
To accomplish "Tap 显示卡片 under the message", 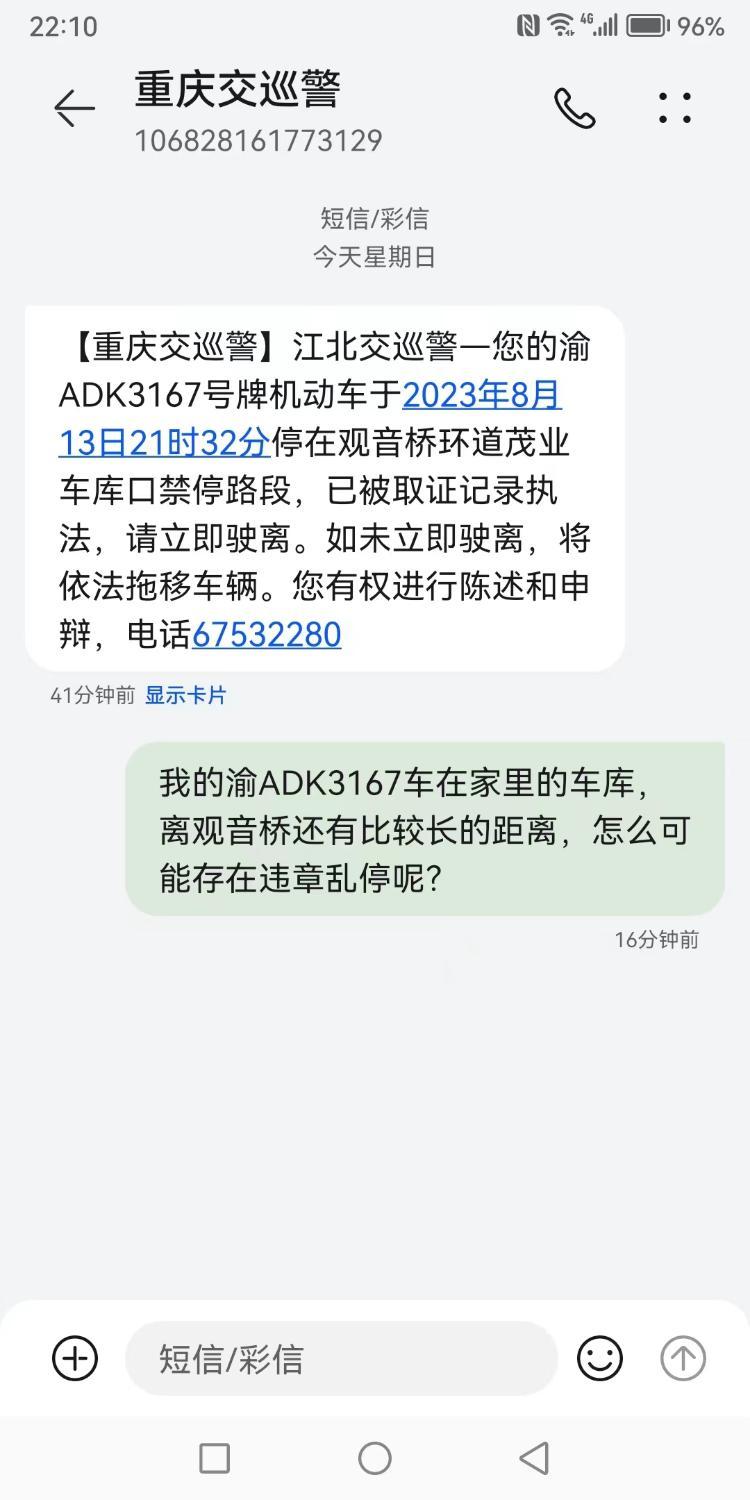I will (x=186, y=695).
